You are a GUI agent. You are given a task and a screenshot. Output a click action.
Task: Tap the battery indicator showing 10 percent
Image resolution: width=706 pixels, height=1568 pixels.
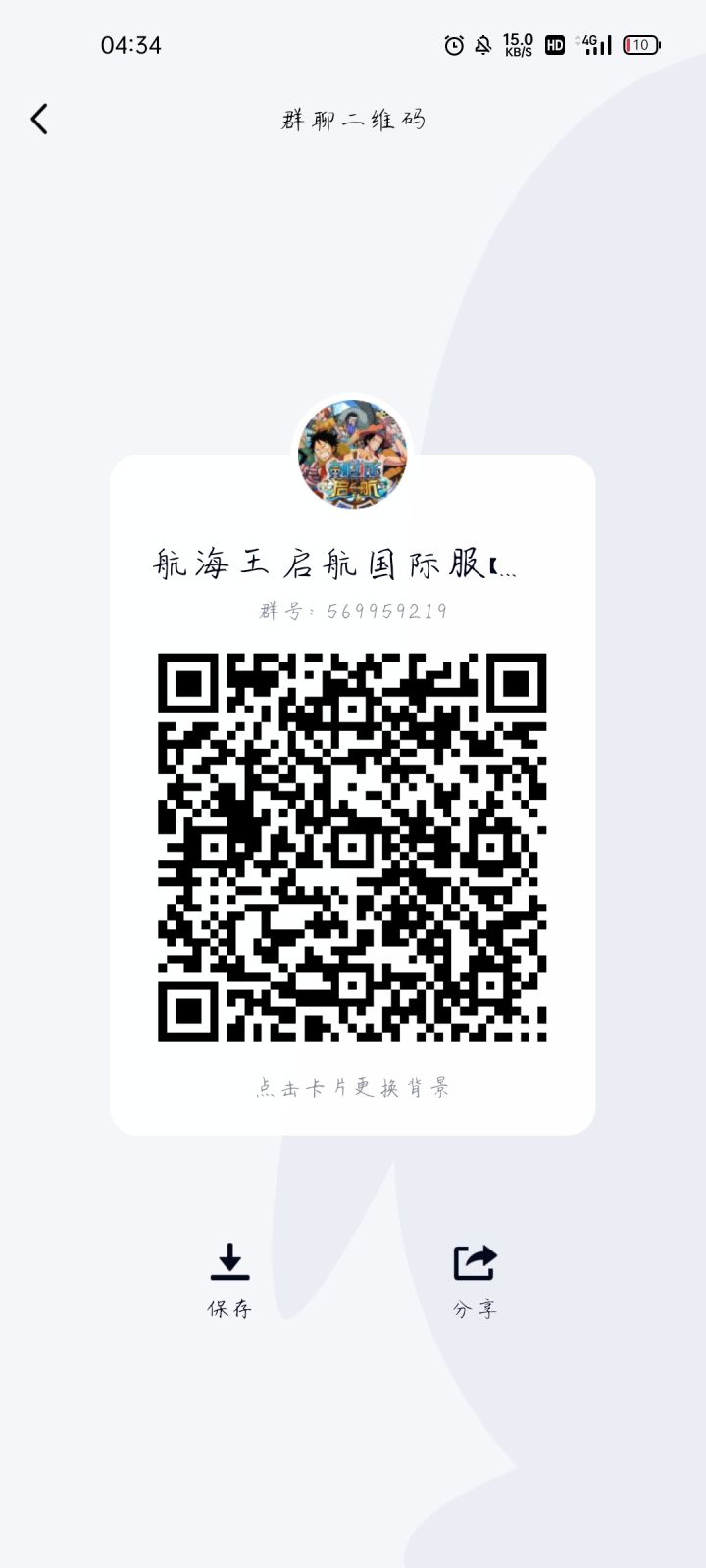tap(638, 45)
